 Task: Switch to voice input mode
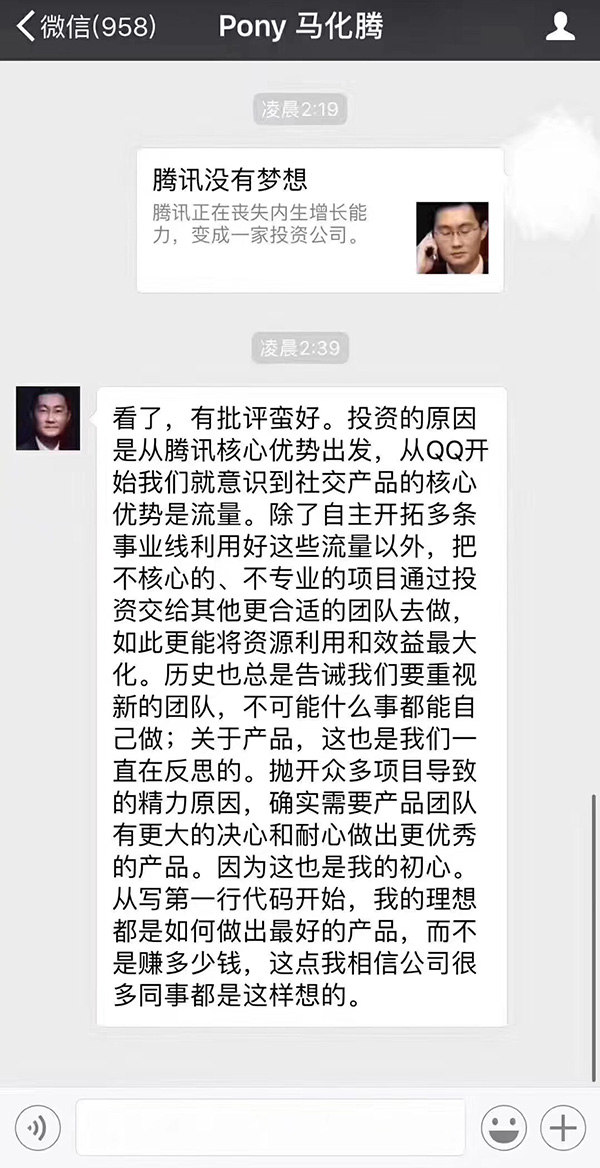tap(37, 1129)
